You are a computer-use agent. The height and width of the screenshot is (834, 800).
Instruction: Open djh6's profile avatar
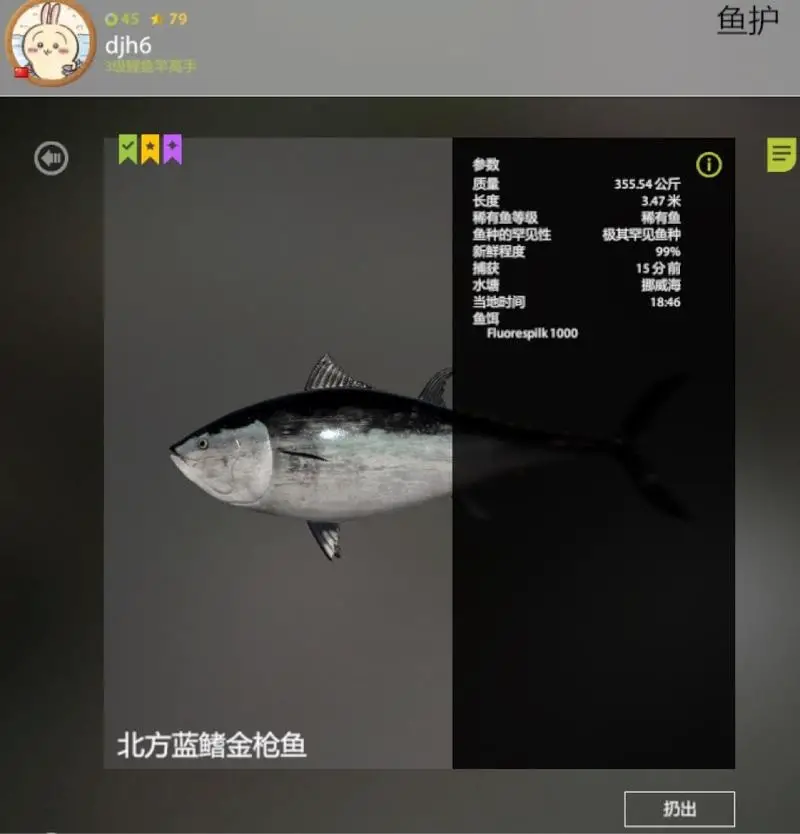[x=48, y=43]
